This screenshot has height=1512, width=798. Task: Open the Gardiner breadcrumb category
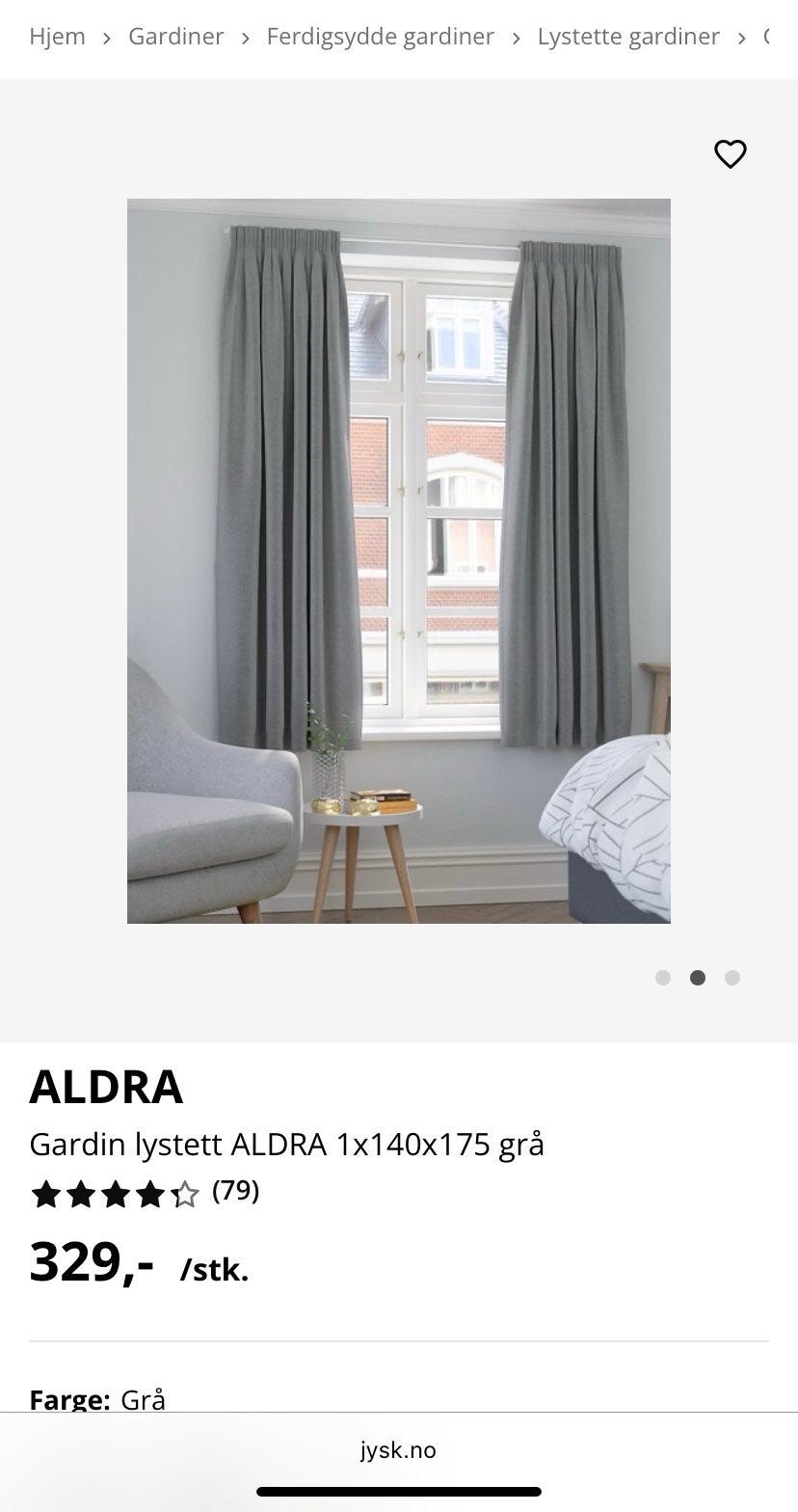click(x=176, y=37)
